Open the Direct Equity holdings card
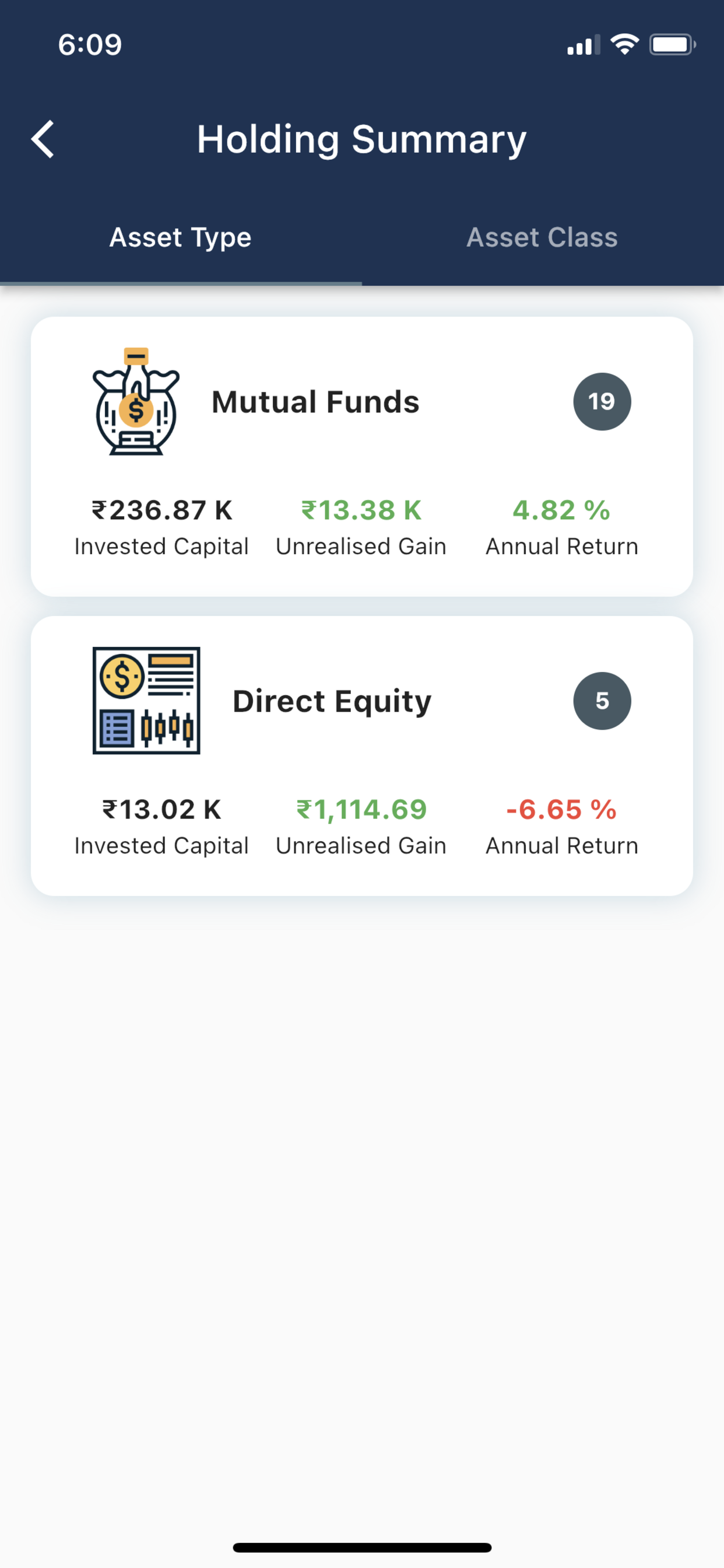Image resolution: width=724 pixels, height=1568 pixels. 362,756
